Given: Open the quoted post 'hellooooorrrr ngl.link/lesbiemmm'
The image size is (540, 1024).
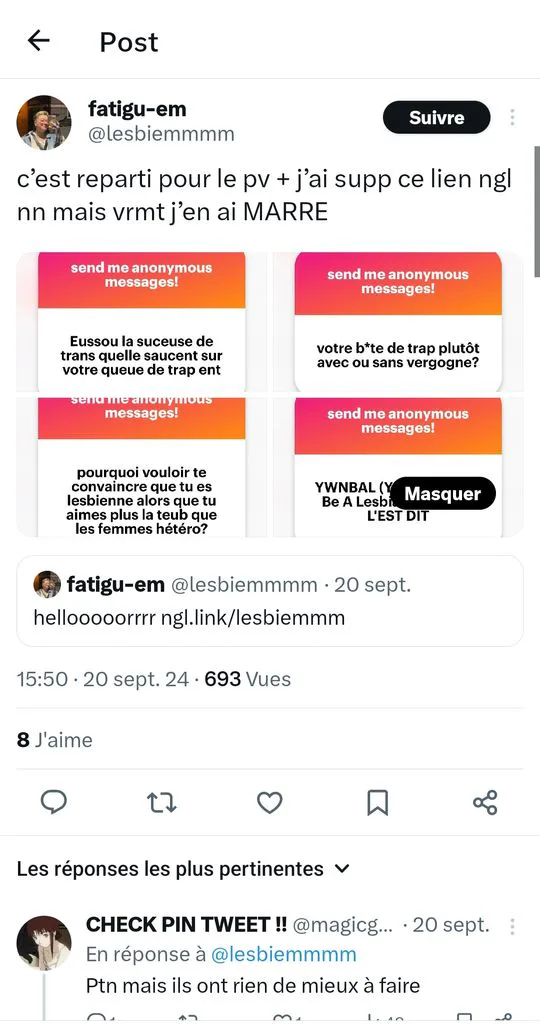Looking at the screenshot, I should click(x=270, y=601).
